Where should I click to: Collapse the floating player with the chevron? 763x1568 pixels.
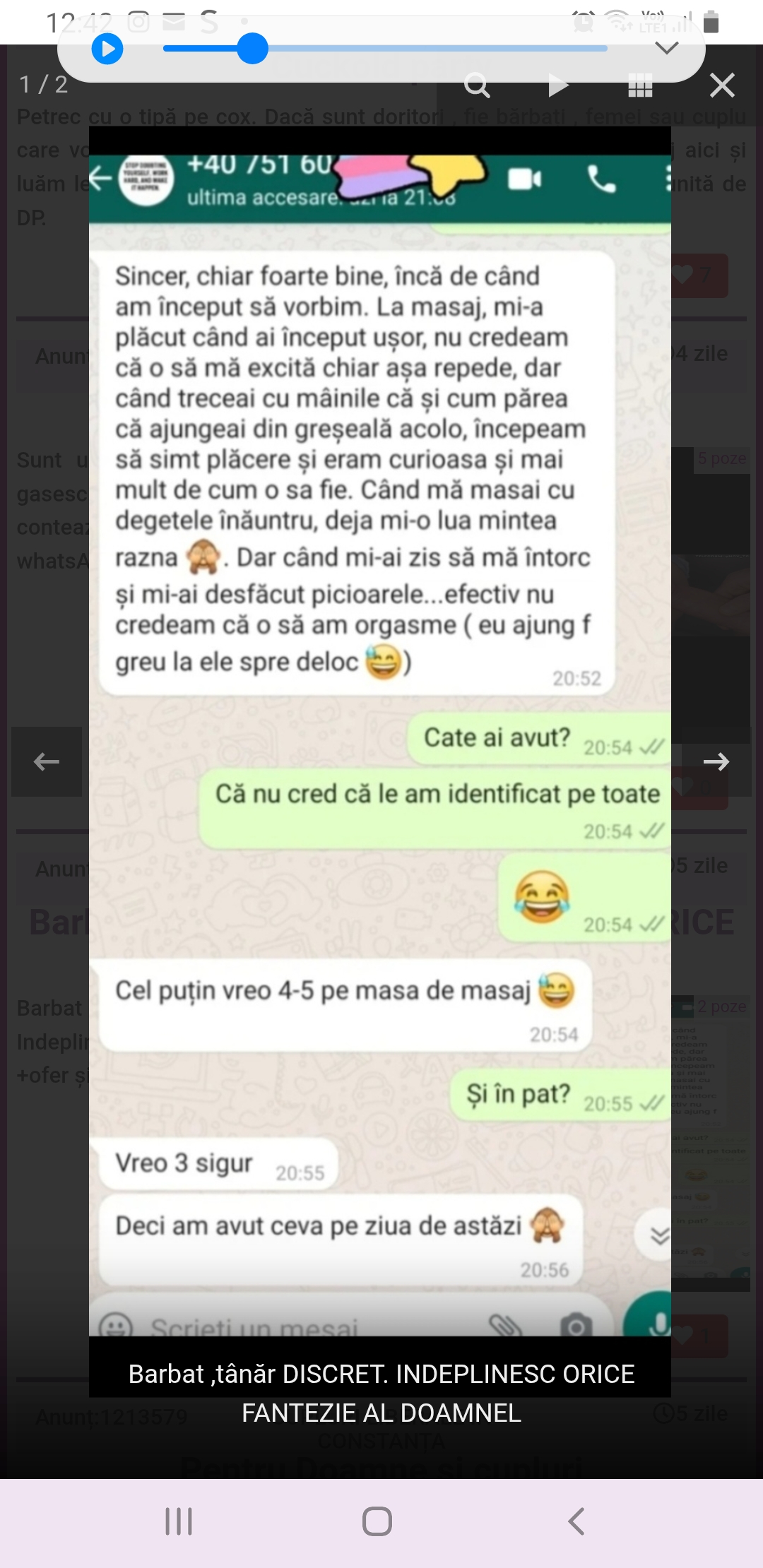[667, 48]
